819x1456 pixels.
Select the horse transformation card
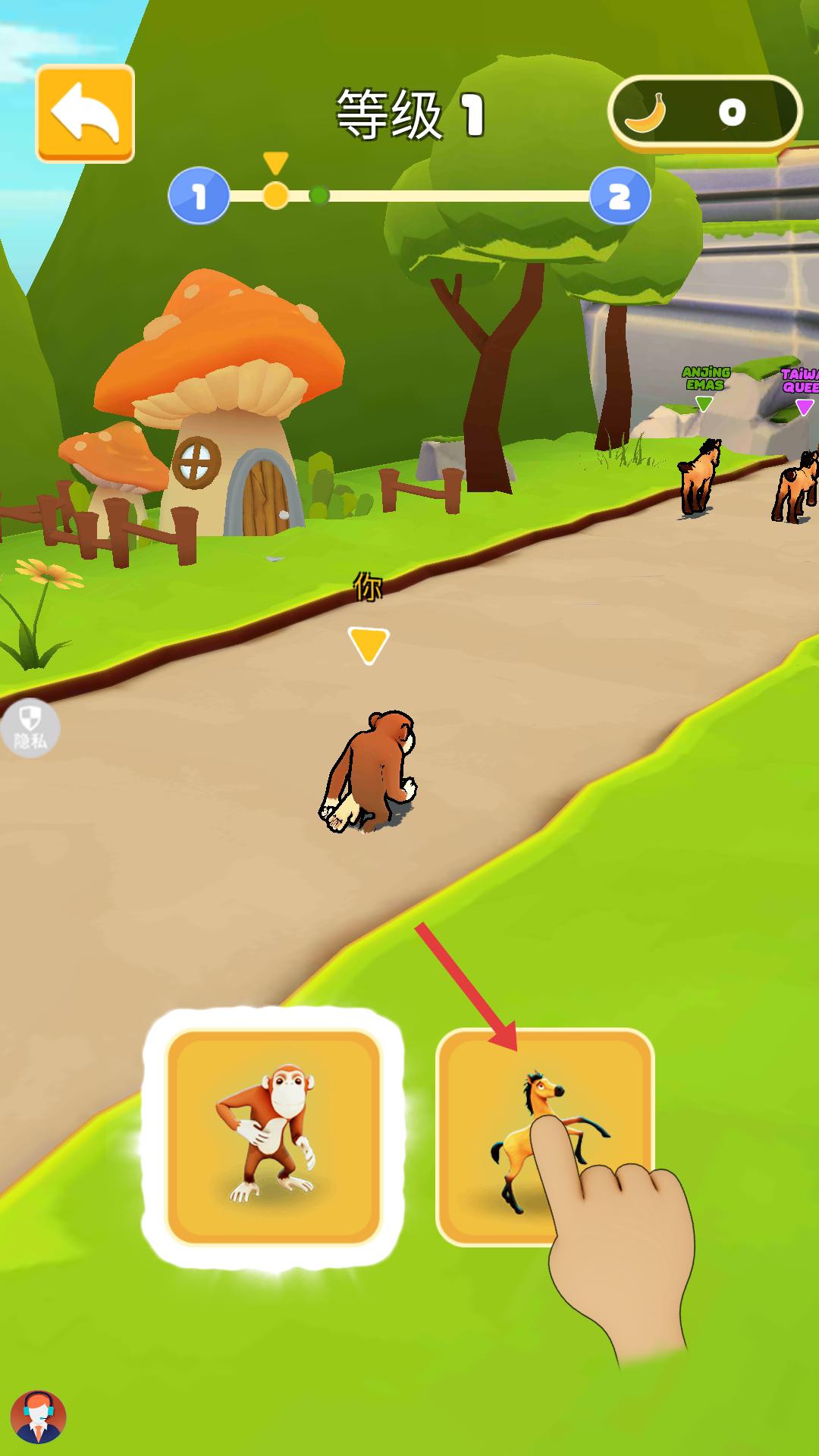coord(544,1135)
